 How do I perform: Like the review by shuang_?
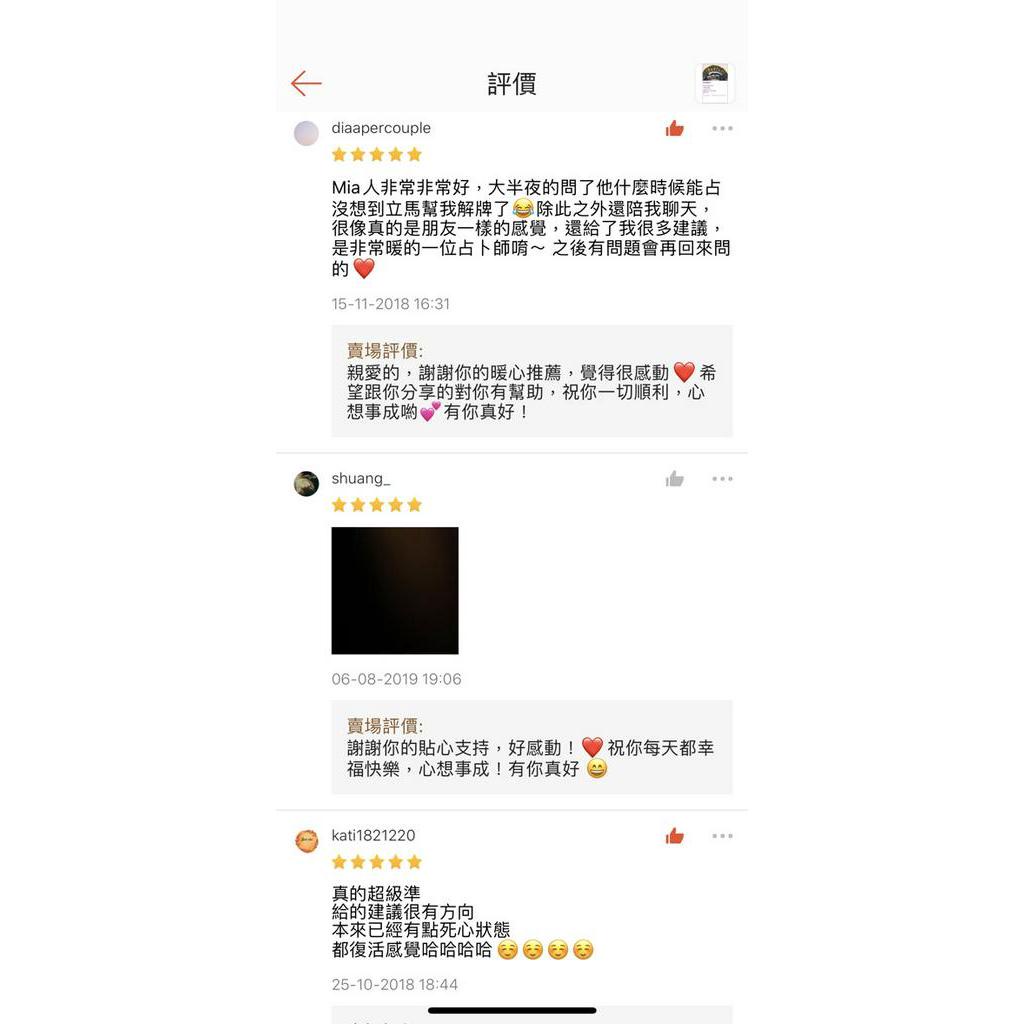[x=675, y=479]
